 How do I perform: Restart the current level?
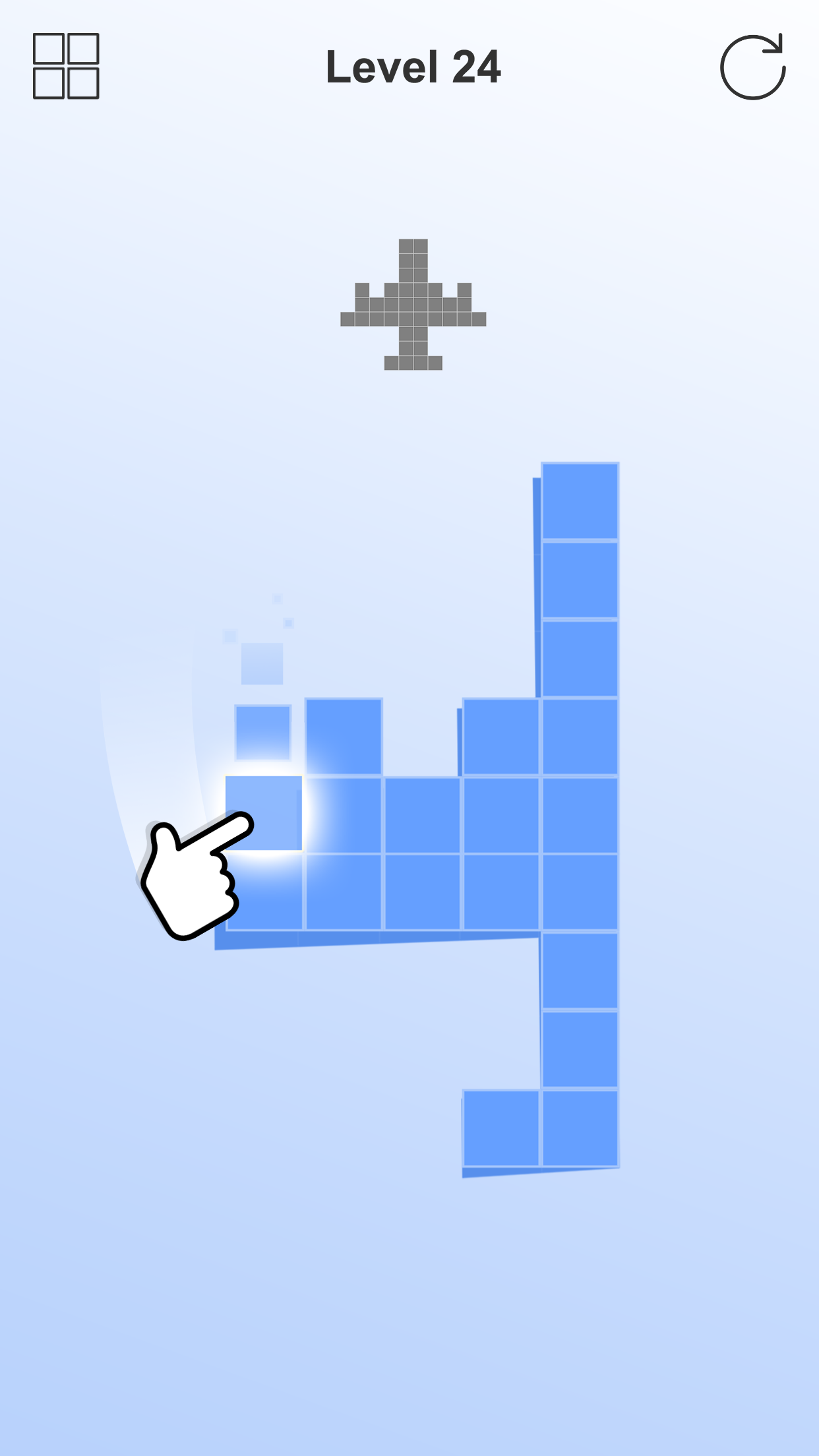(x=752, y=67)
